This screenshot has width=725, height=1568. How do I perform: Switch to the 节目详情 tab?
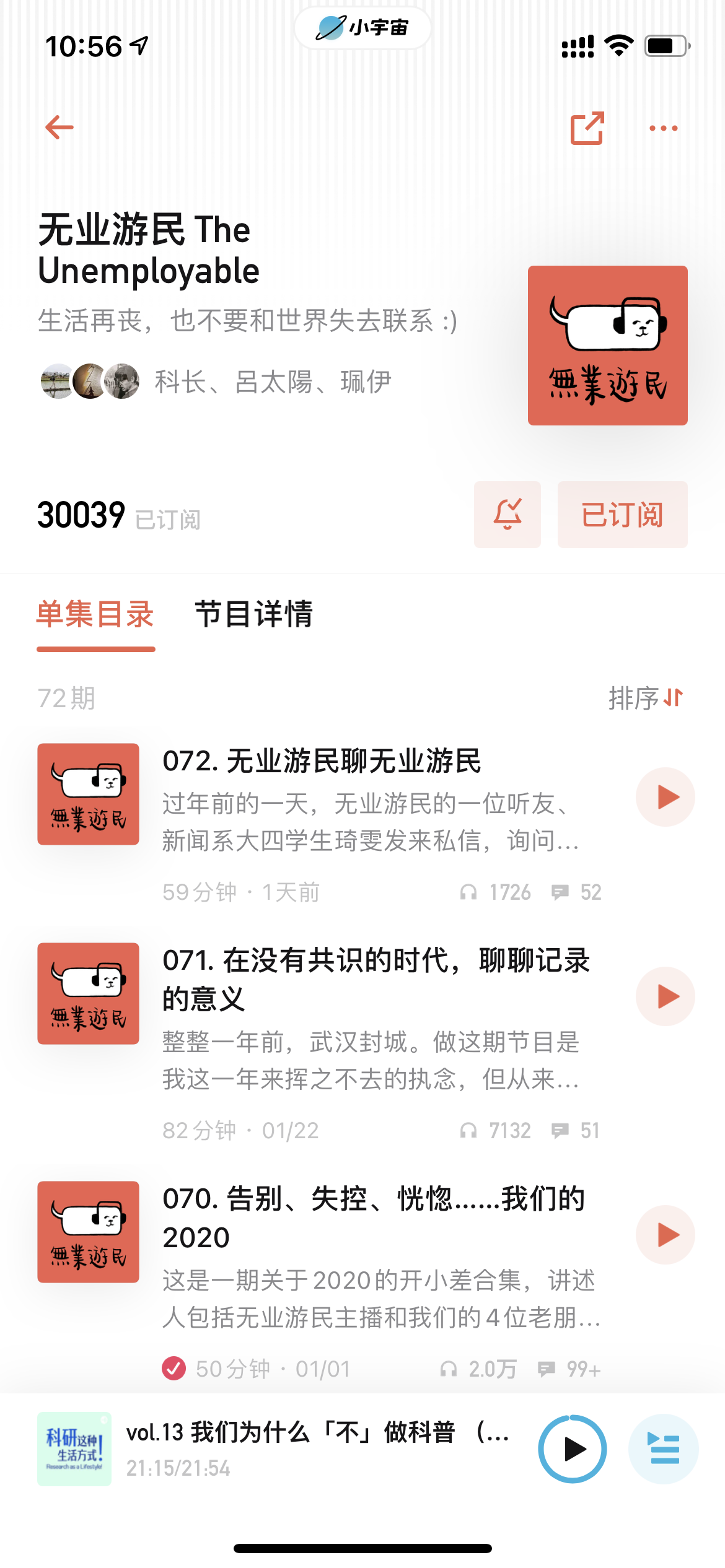pyautogui.click(x=253, y=615)
